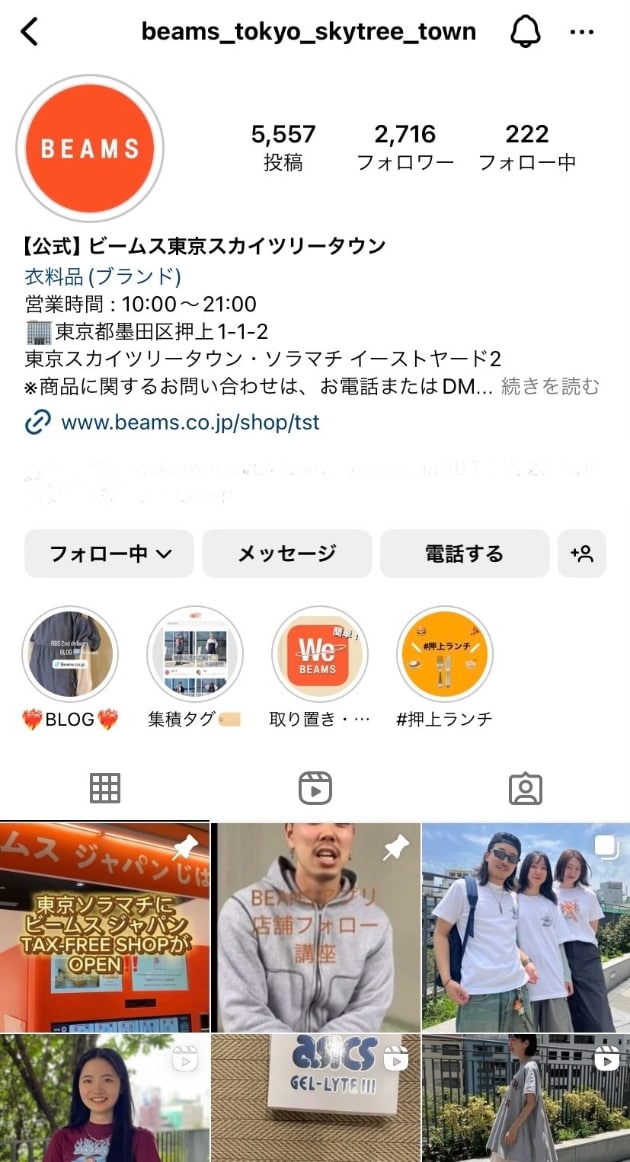This screenshot has width=630, height=1162.
Task: Open suggested accounts add-person icon
Action: [582, 554]
